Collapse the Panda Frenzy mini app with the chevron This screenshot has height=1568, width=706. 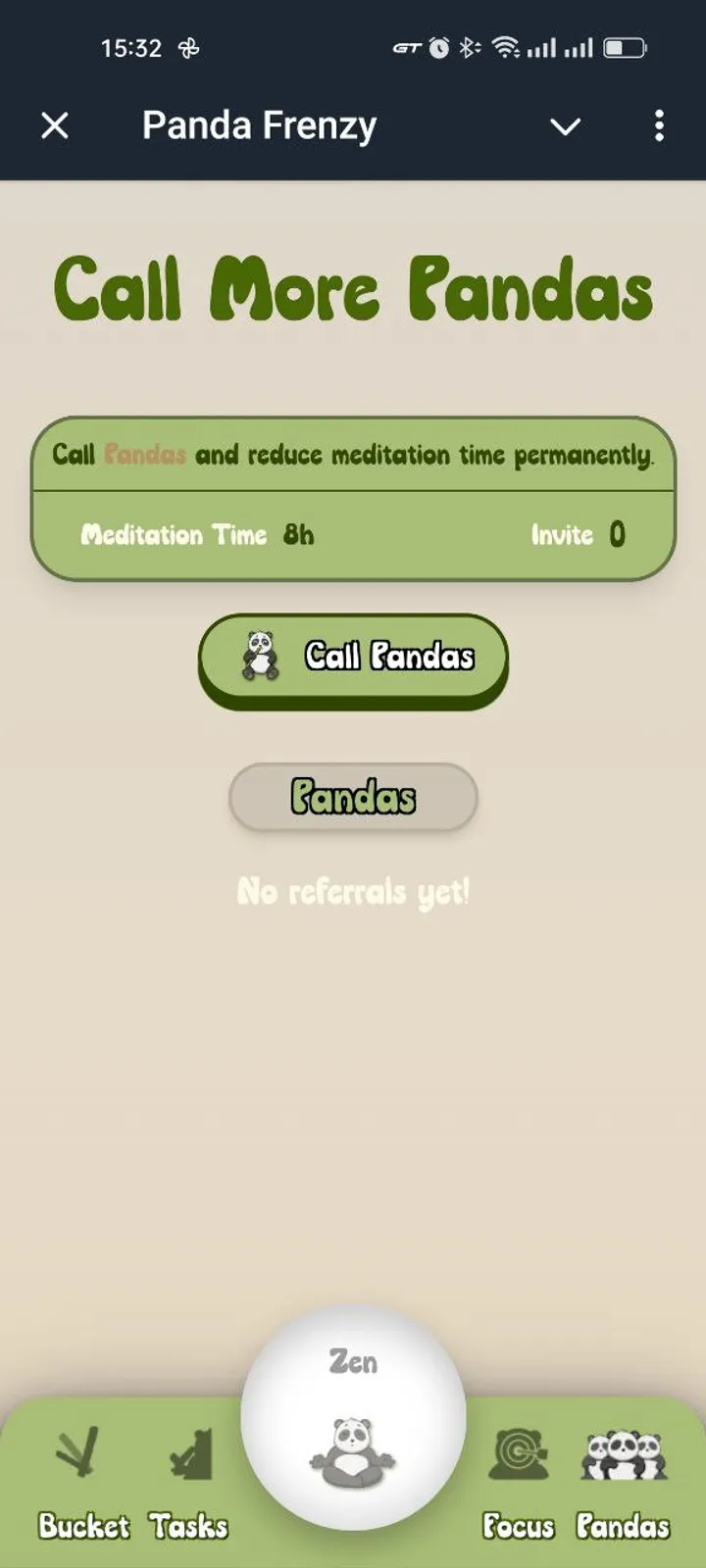(566, 127)
